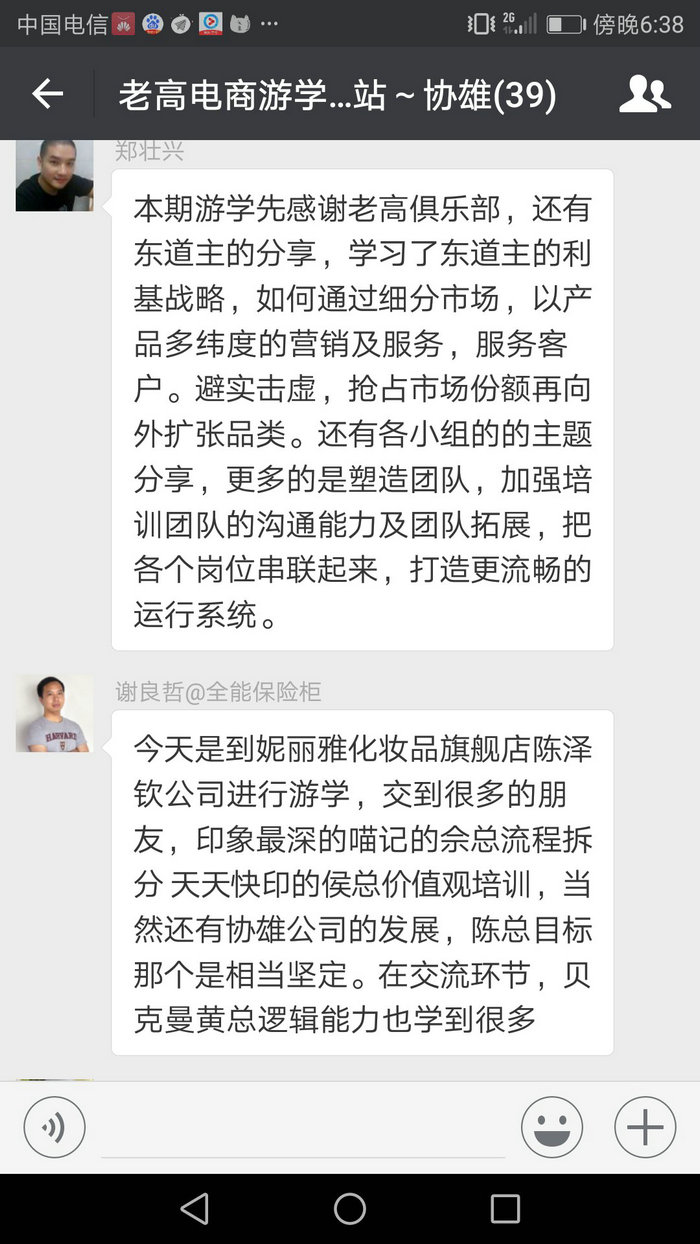Open the emoji sticker panel
Screen dimensions: 700x1244
click(551, 1127)
